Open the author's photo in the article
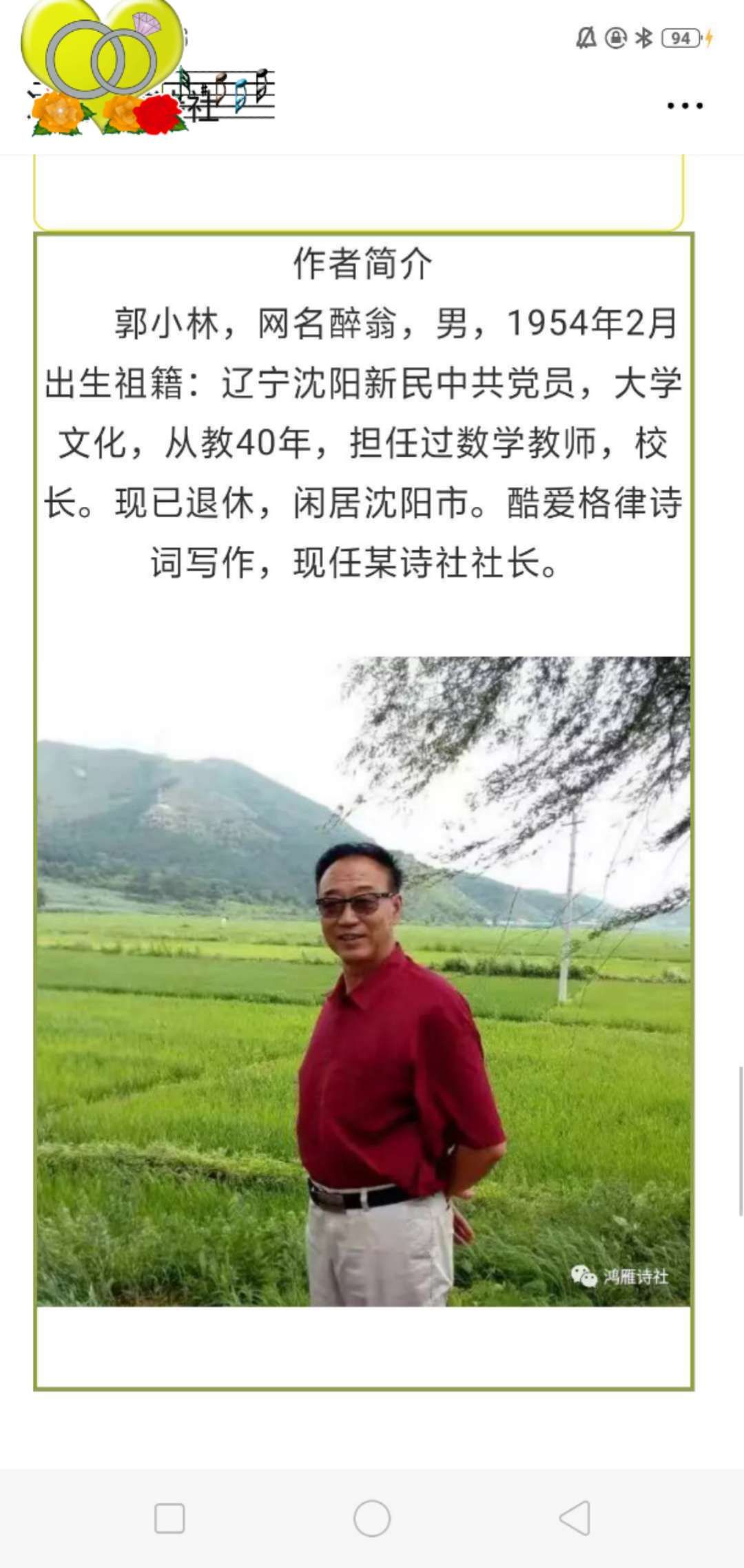 [x=363, y=981]
